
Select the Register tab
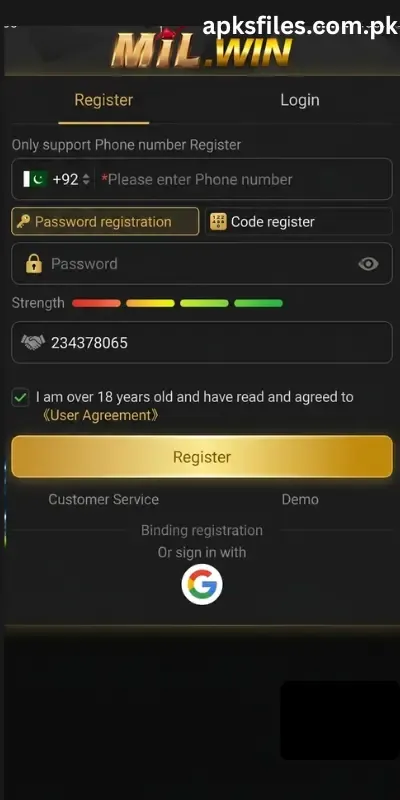(x=104, y=100)
